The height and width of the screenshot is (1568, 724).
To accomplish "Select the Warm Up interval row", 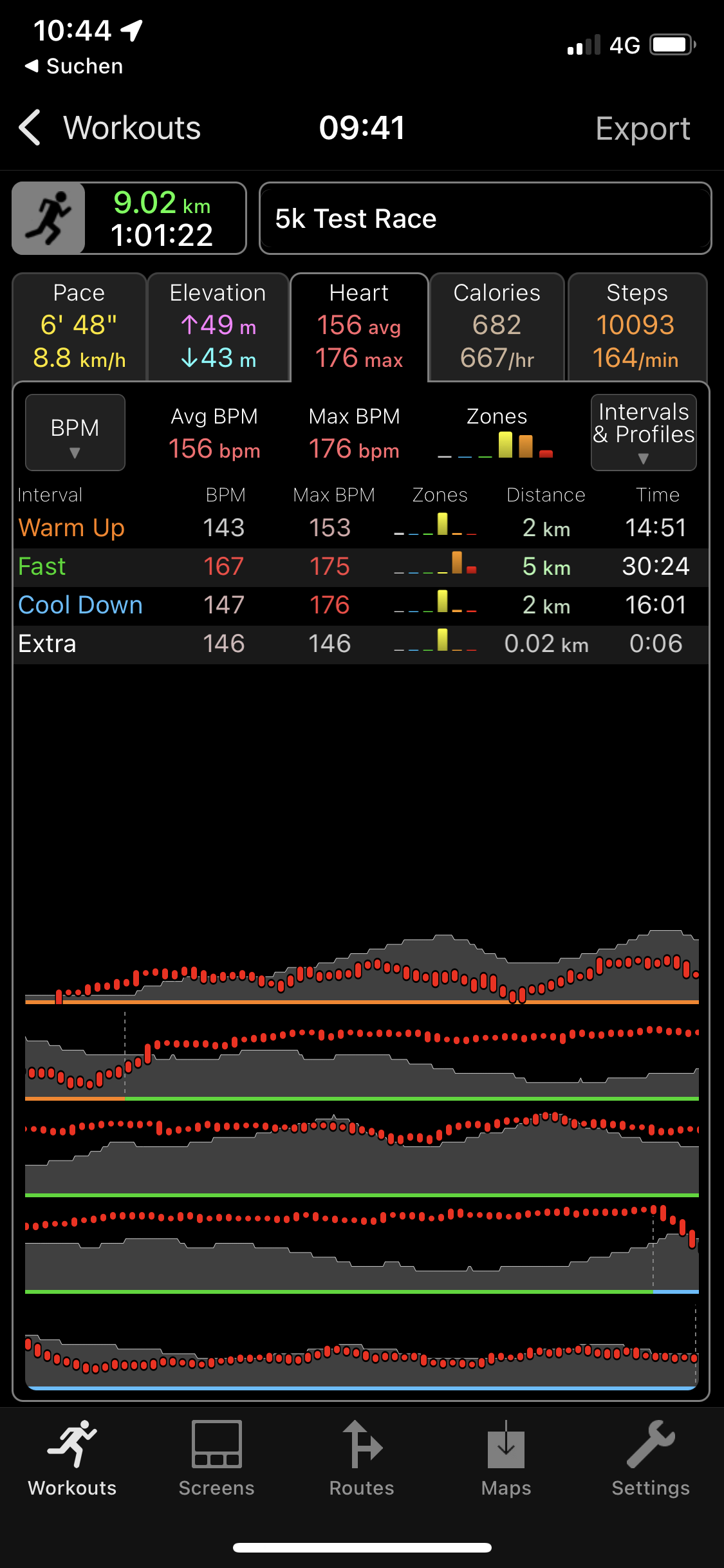I will (x=360, y=528).
